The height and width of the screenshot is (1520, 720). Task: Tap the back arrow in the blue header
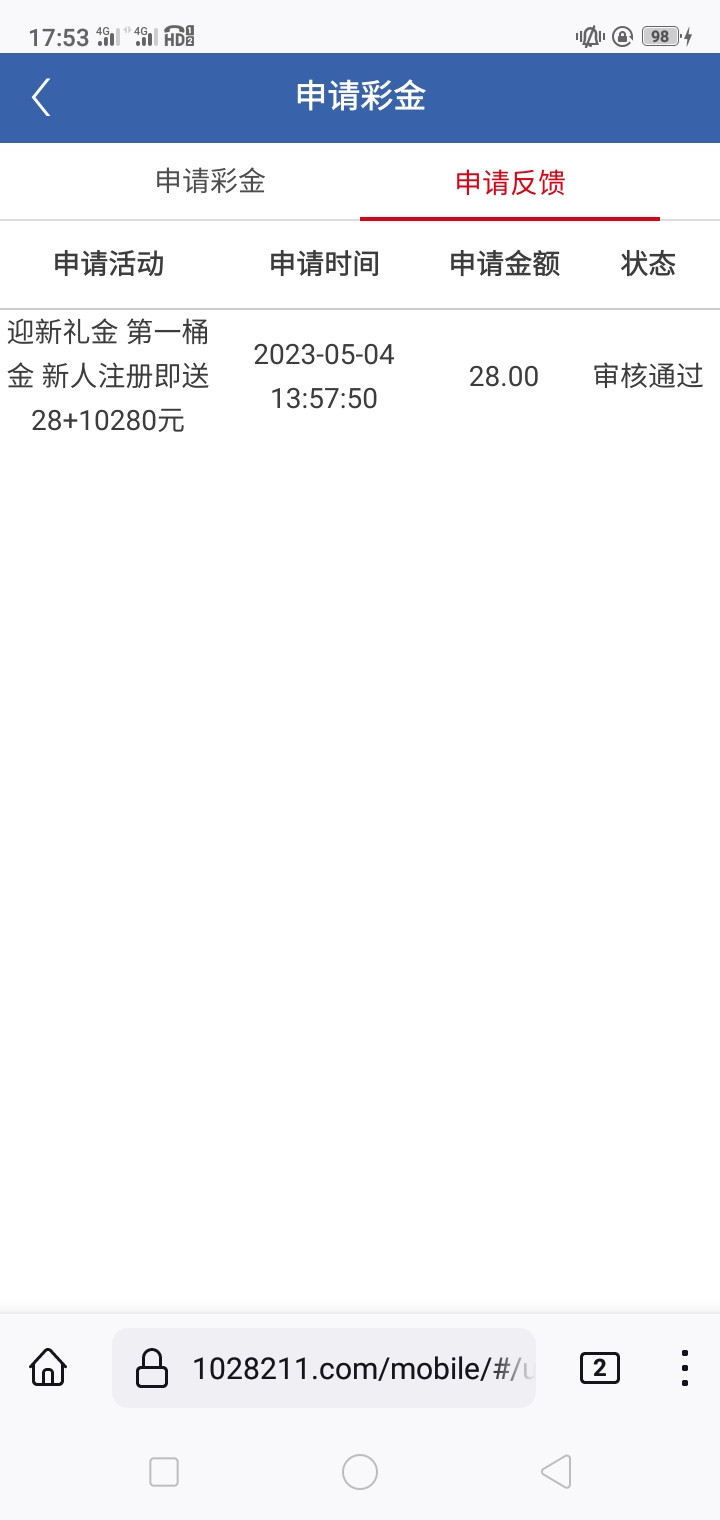click(40, 97)
